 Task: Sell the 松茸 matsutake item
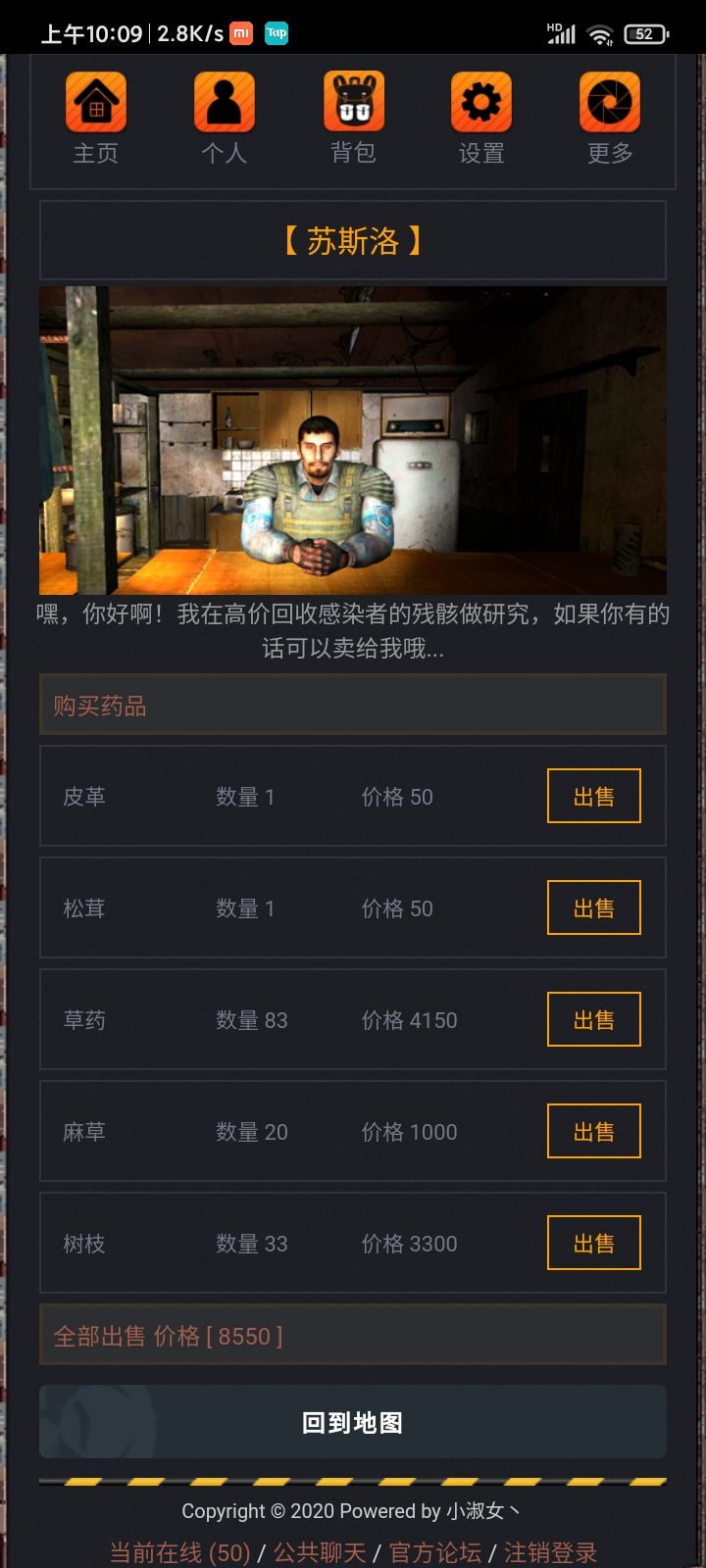593,907
